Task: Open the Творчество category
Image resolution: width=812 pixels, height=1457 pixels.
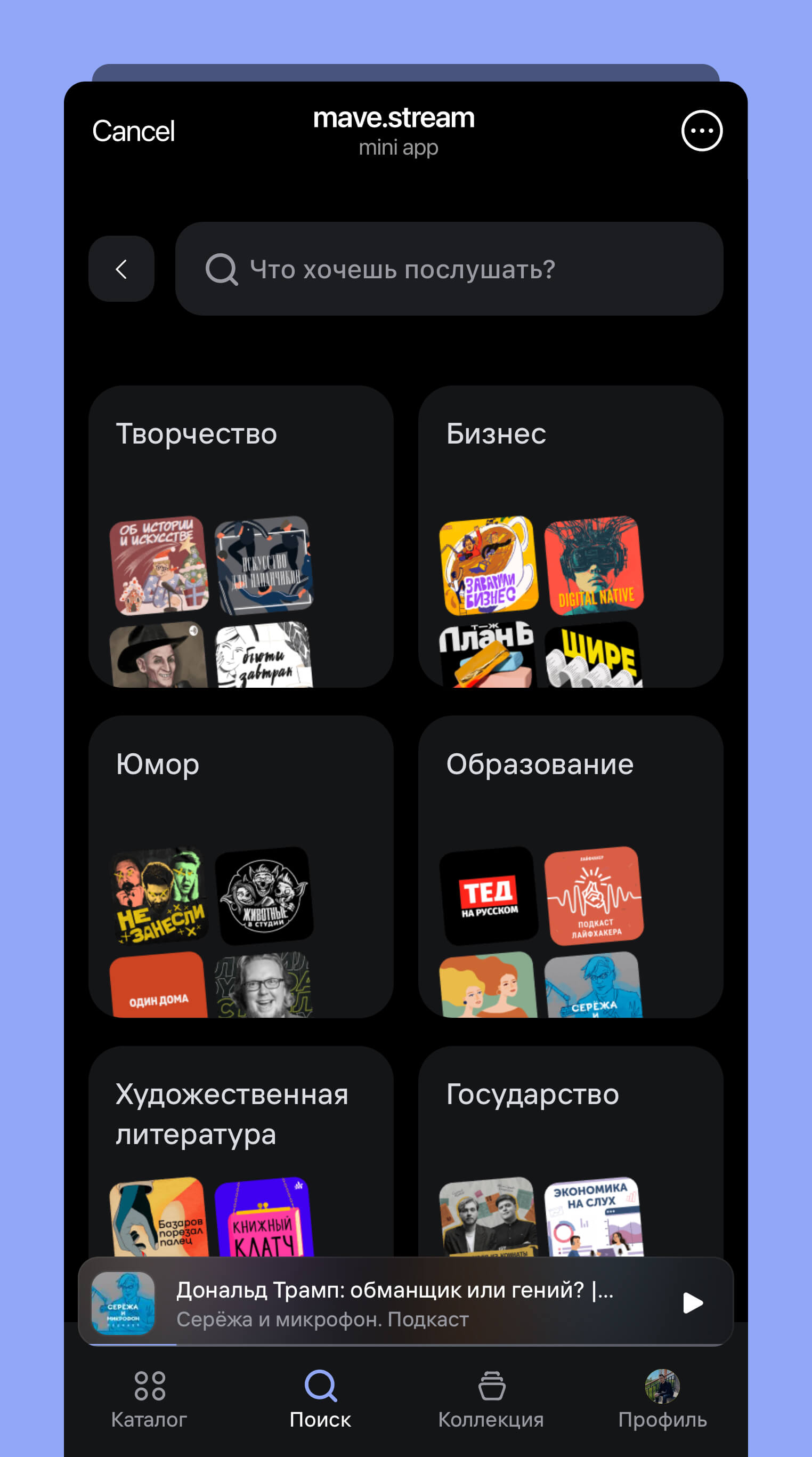Action: 241,536
